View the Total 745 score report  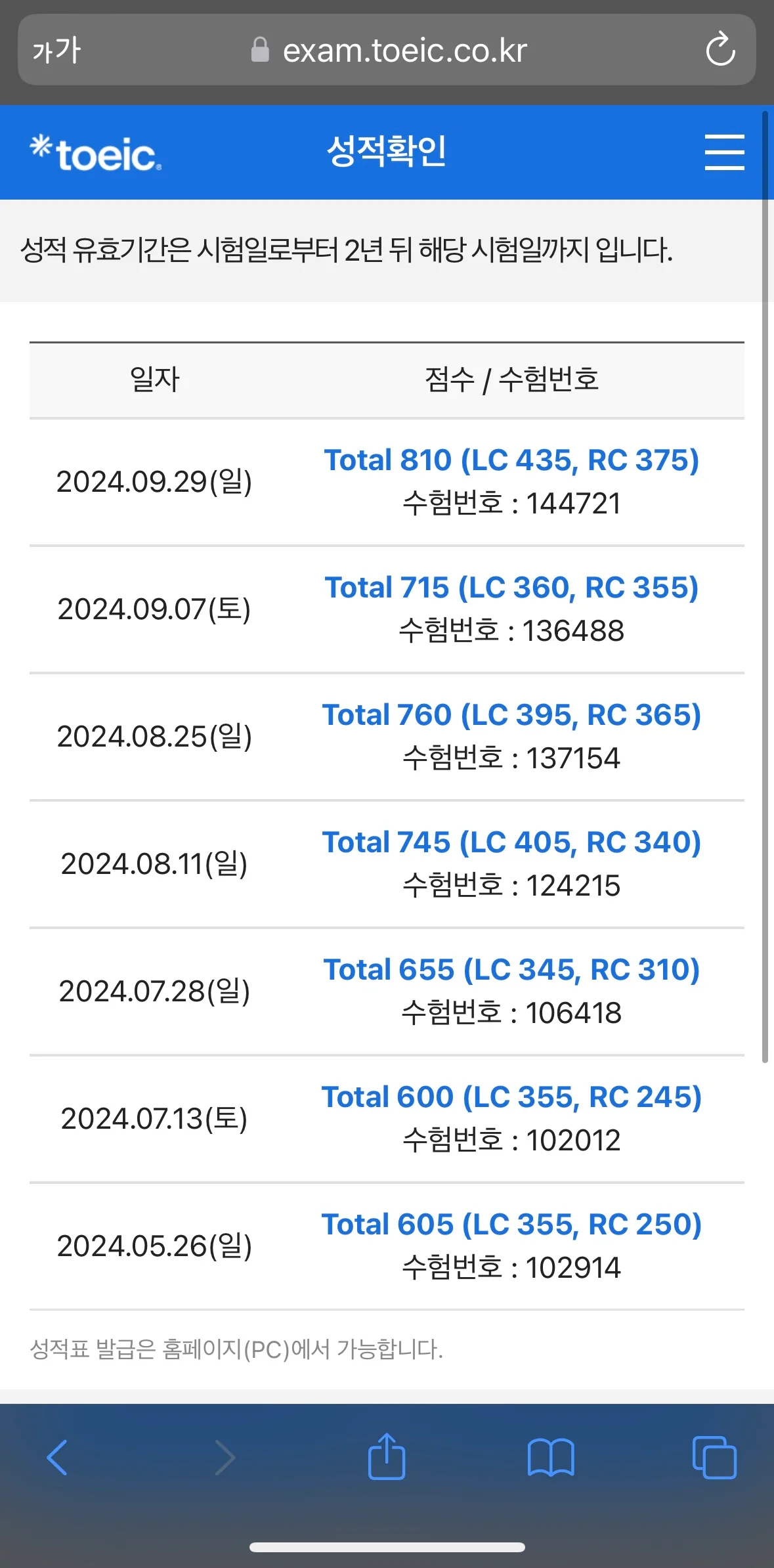pyautogui.click(x=511, y=842)
